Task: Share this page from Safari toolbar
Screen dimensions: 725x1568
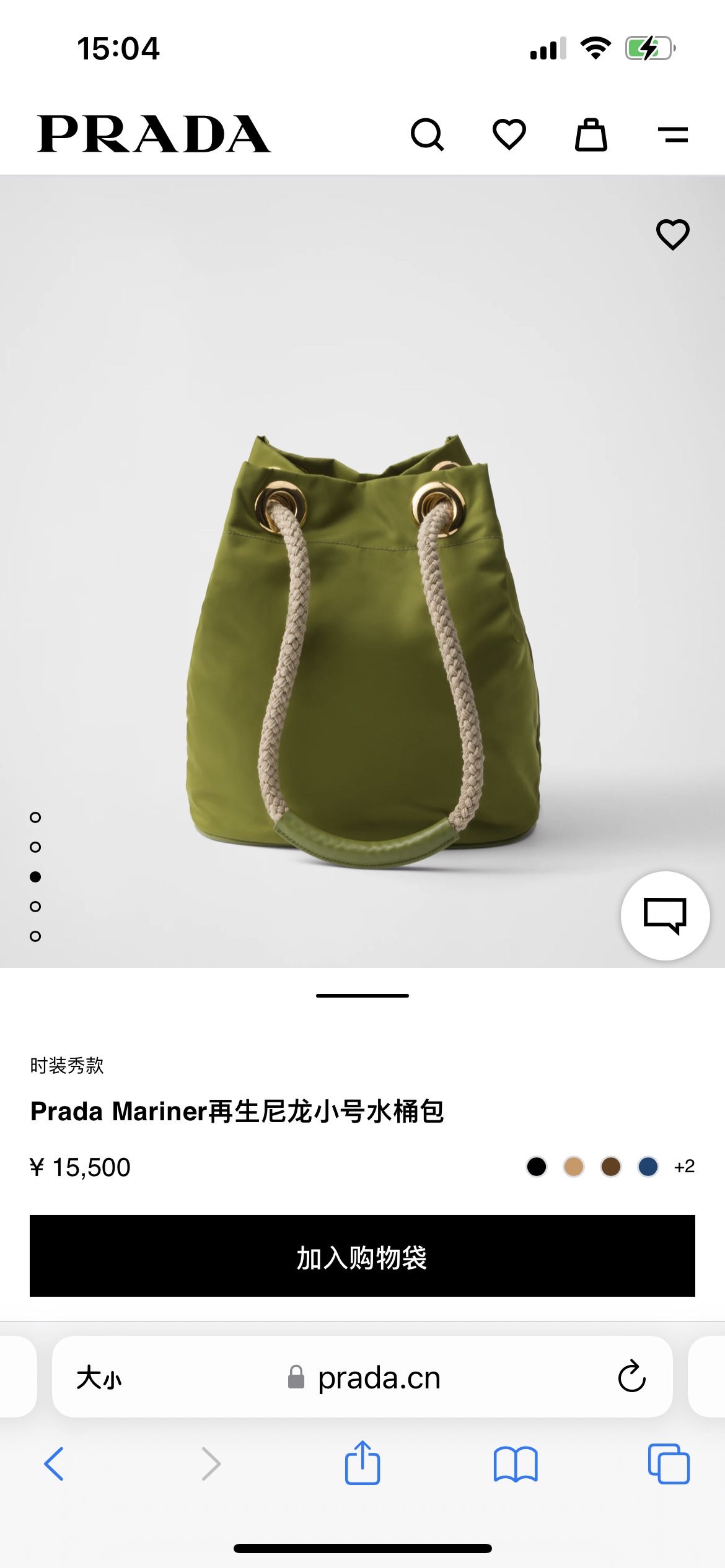Action: point(362,1463)
